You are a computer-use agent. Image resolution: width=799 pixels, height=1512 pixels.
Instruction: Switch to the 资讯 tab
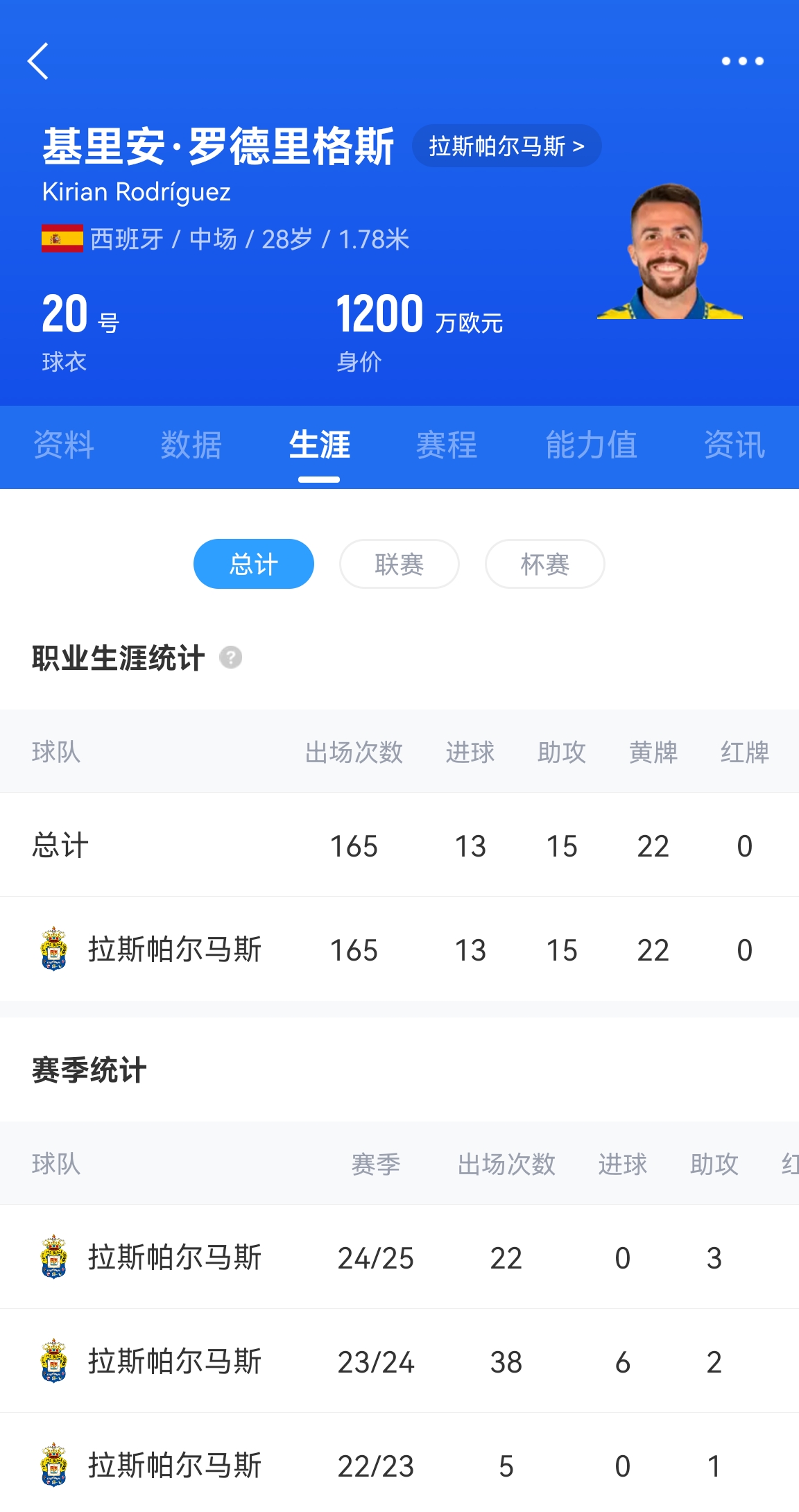pyautogui.click(x=734, y=445)
